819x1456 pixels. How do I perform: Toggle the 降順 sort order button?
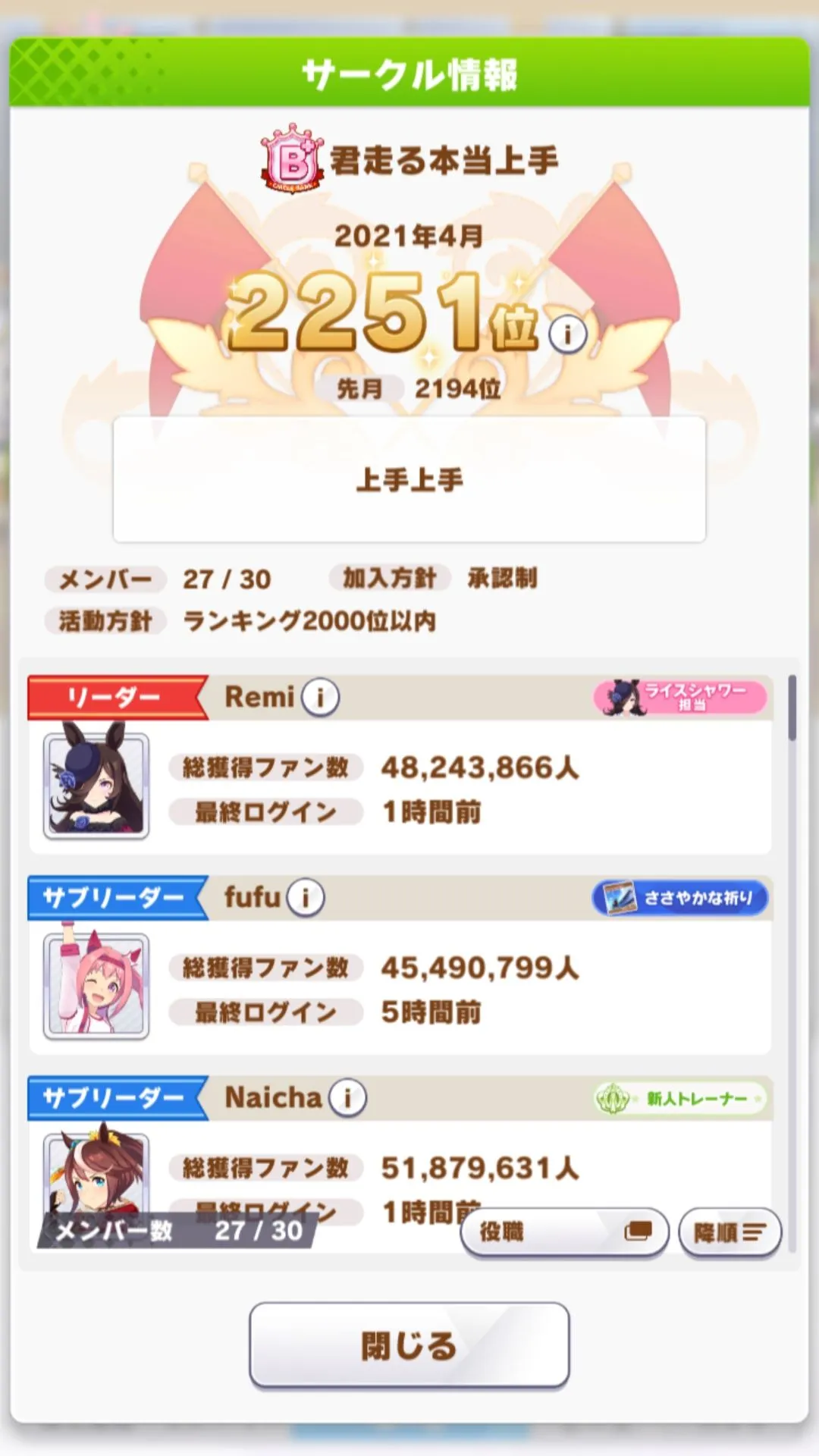tap(729, 1232)
